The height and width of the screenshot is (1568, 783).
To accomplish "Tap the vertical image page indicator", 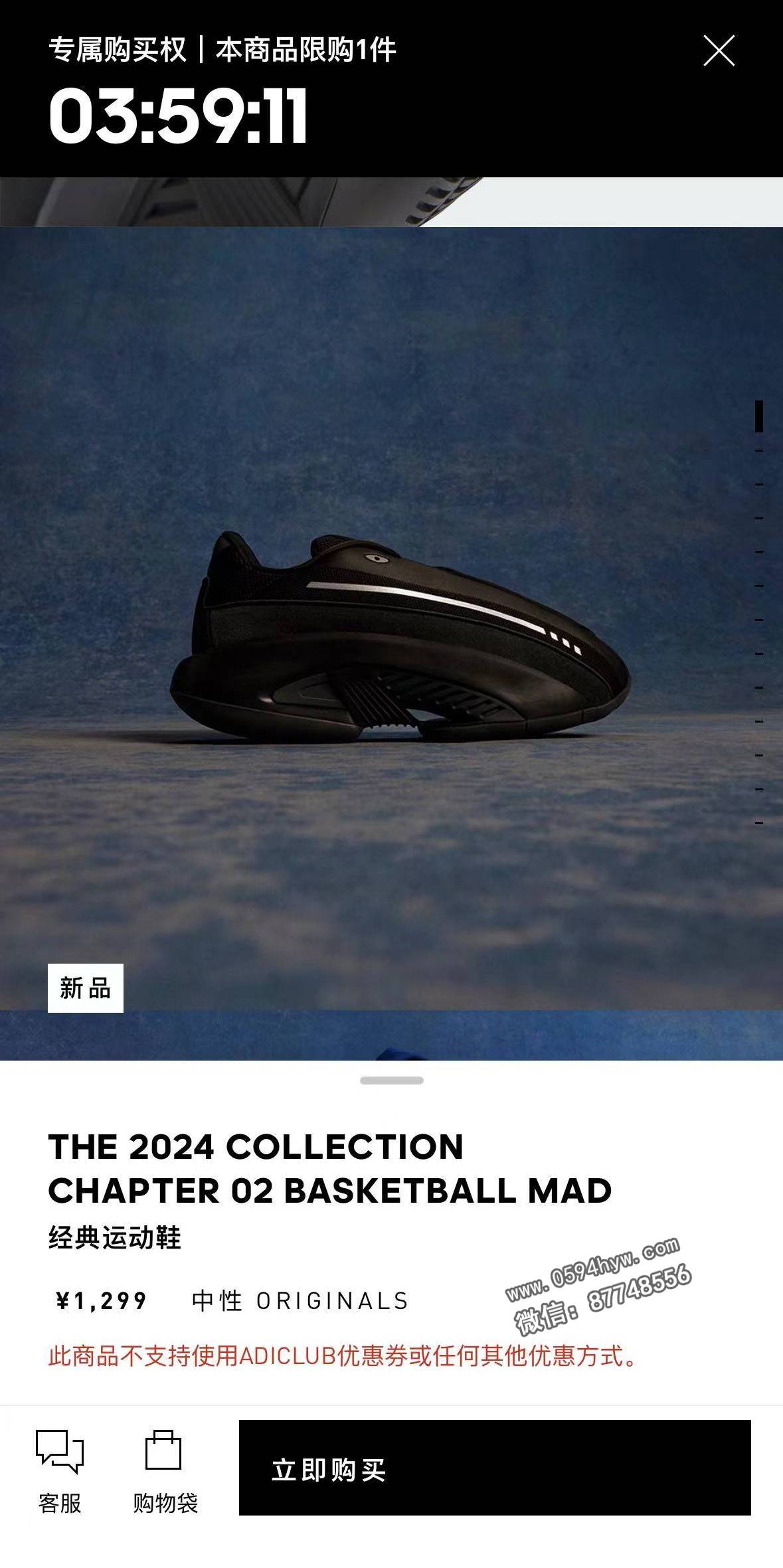I will [x=759, y=612].
